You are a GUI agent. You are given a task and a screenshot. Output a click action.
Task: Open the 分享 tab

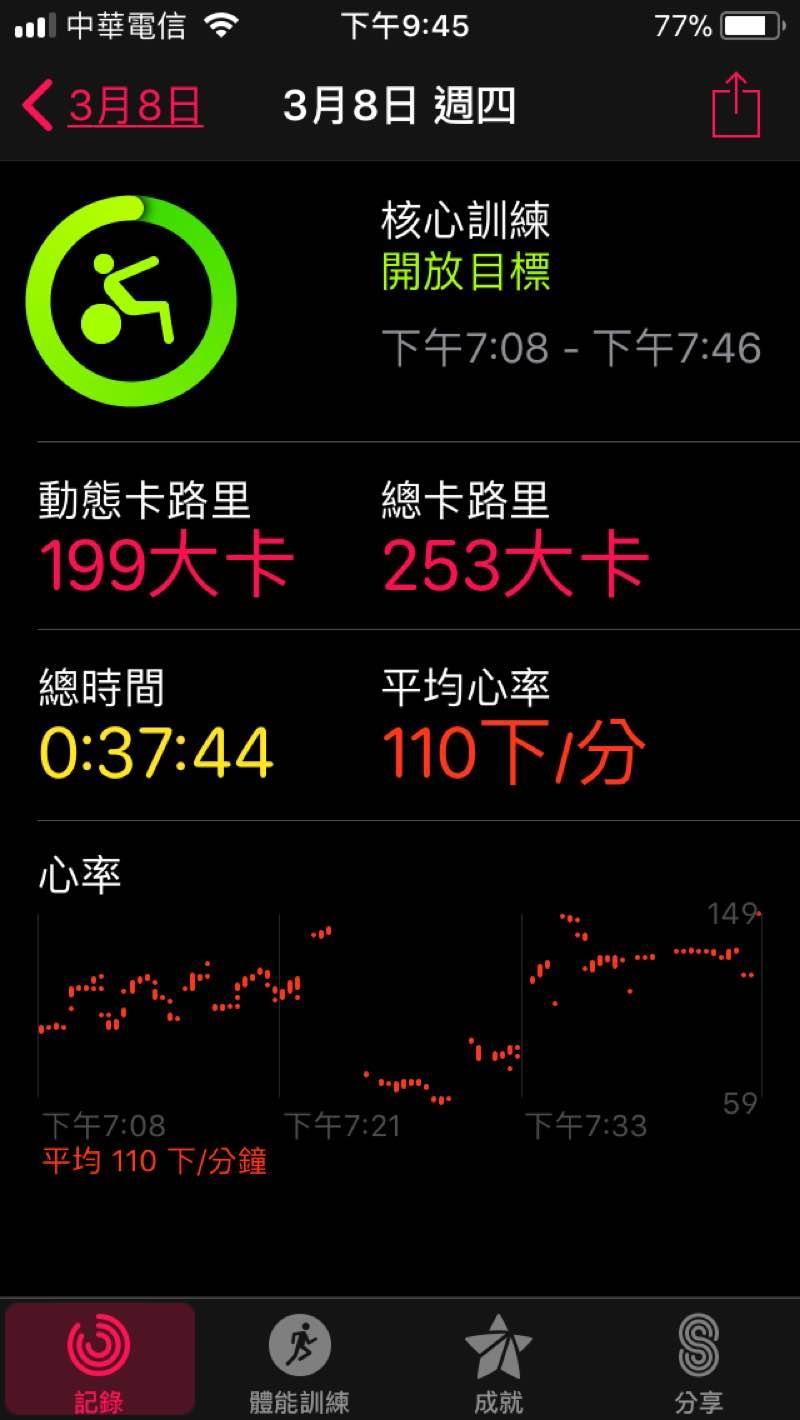pos(699,1358)
